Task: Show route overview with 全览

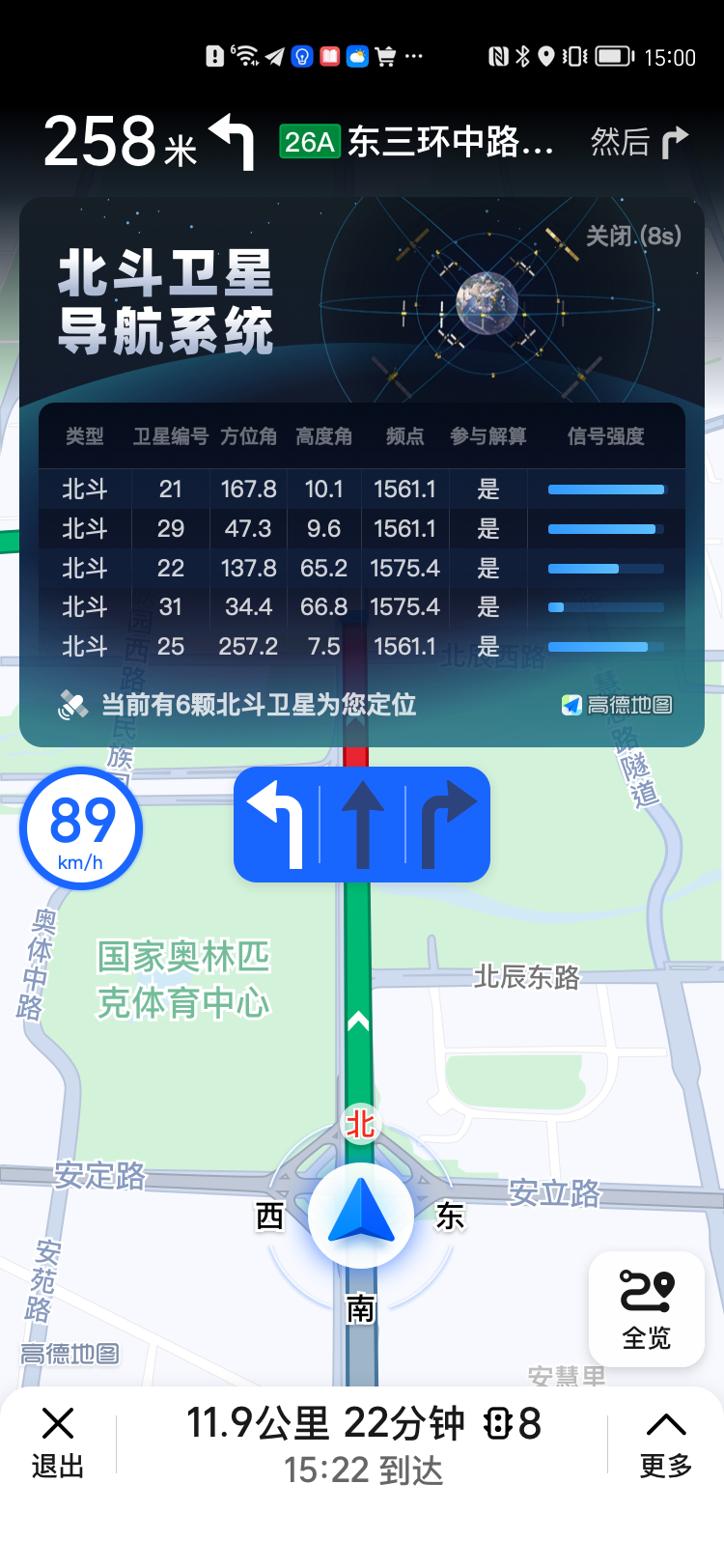Action: tap(646, 1308)
